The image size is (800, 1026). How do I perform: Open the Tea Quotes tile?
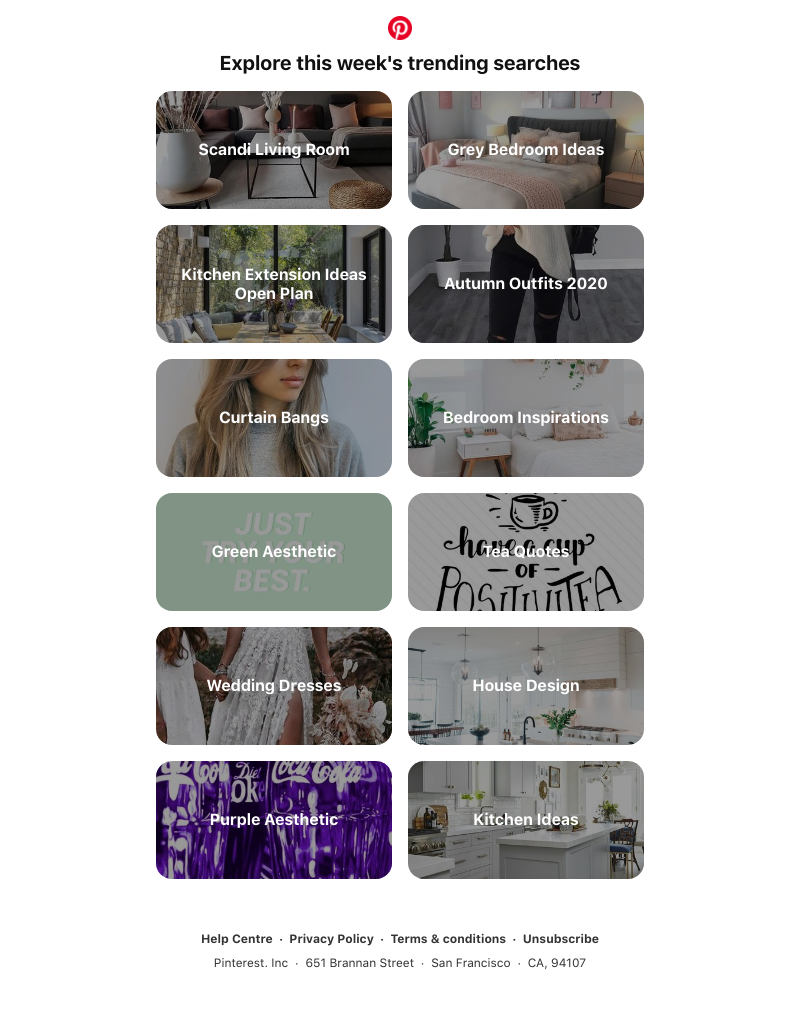[x=525, y=552]
